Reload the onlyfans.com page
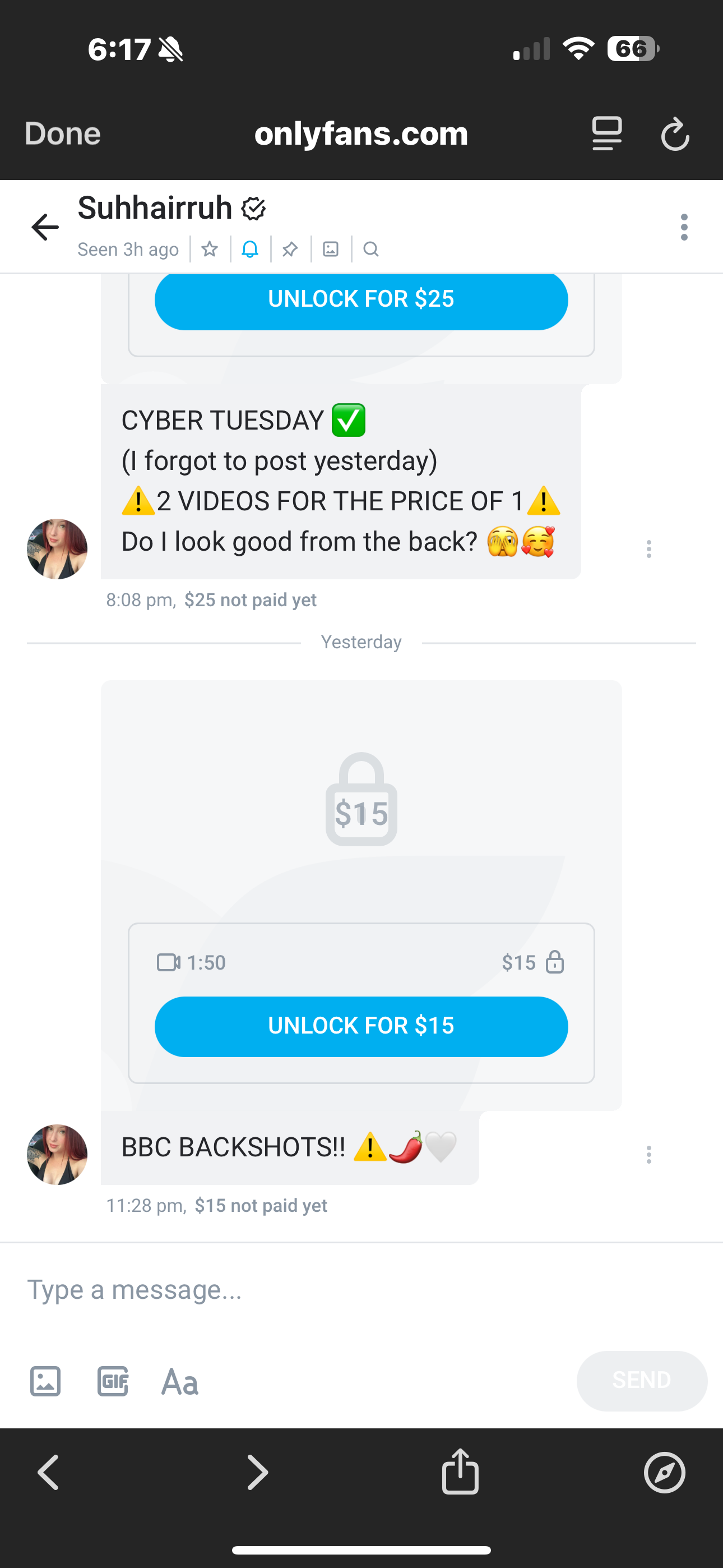This screenshot has height=1568, width=723. tap(675, 134)
